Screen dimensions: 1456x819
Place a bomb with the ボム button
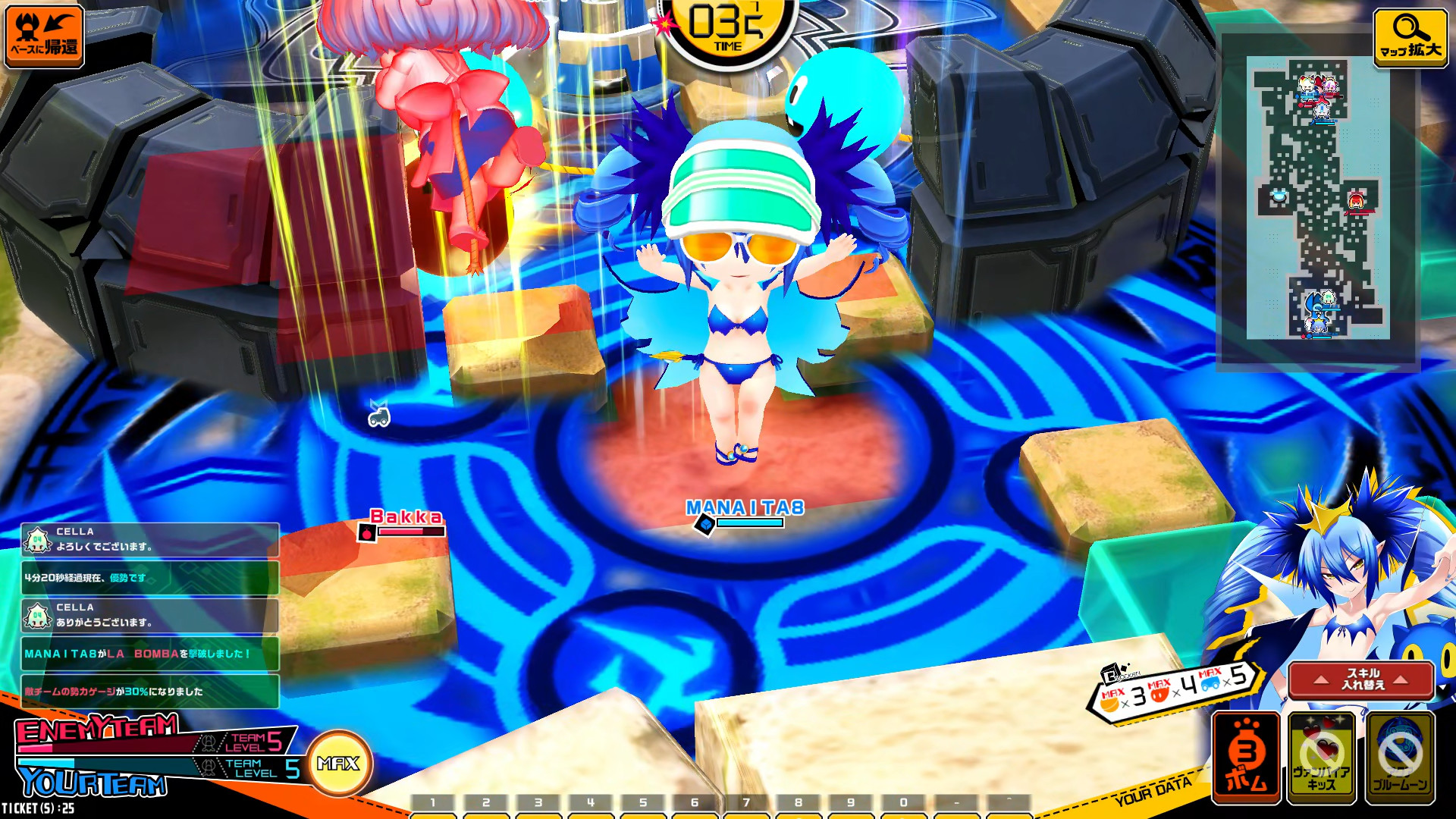point(1246,758)
